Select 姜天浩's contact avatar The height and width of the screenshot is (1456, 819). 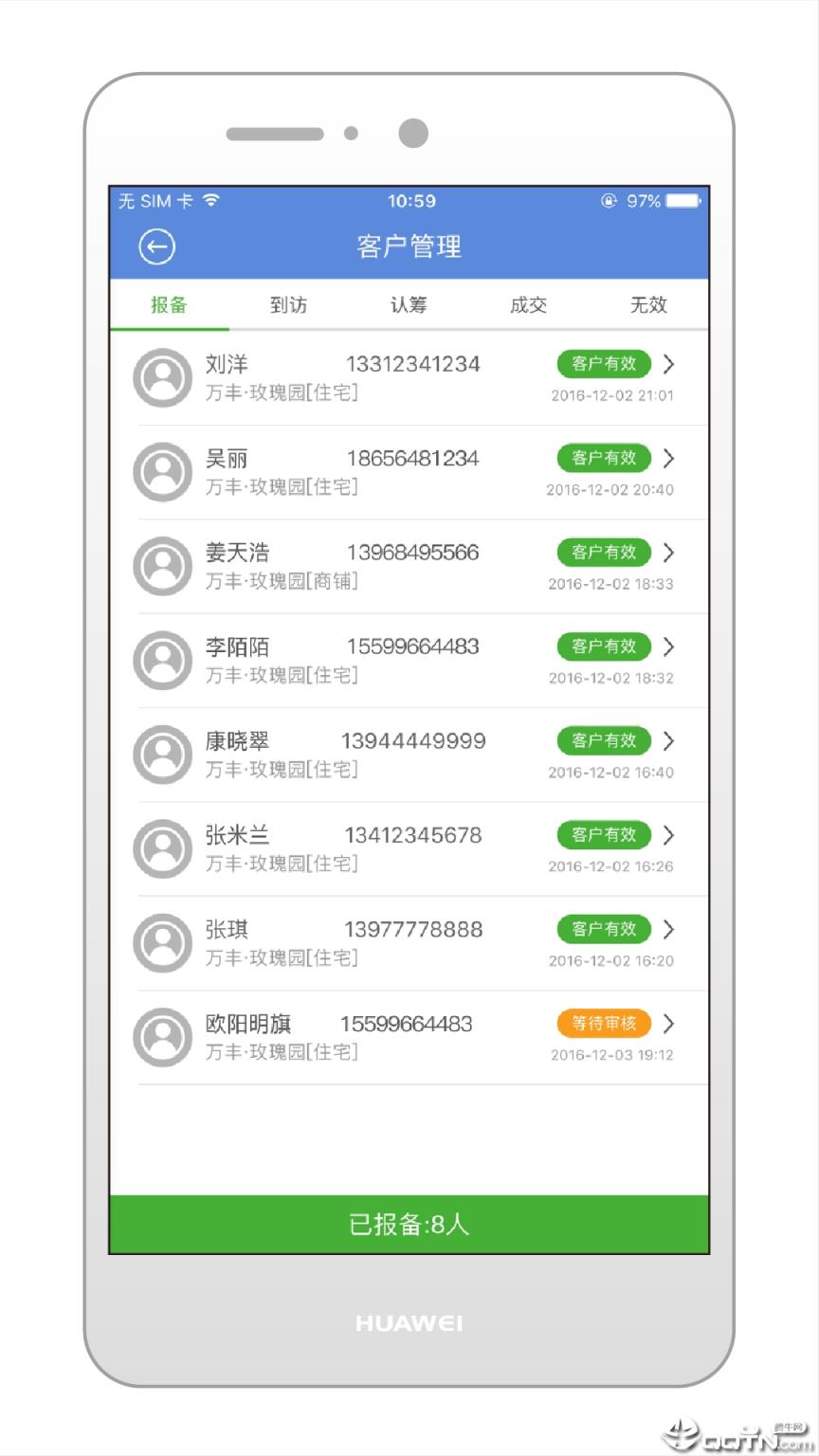(x=161, y=566)
